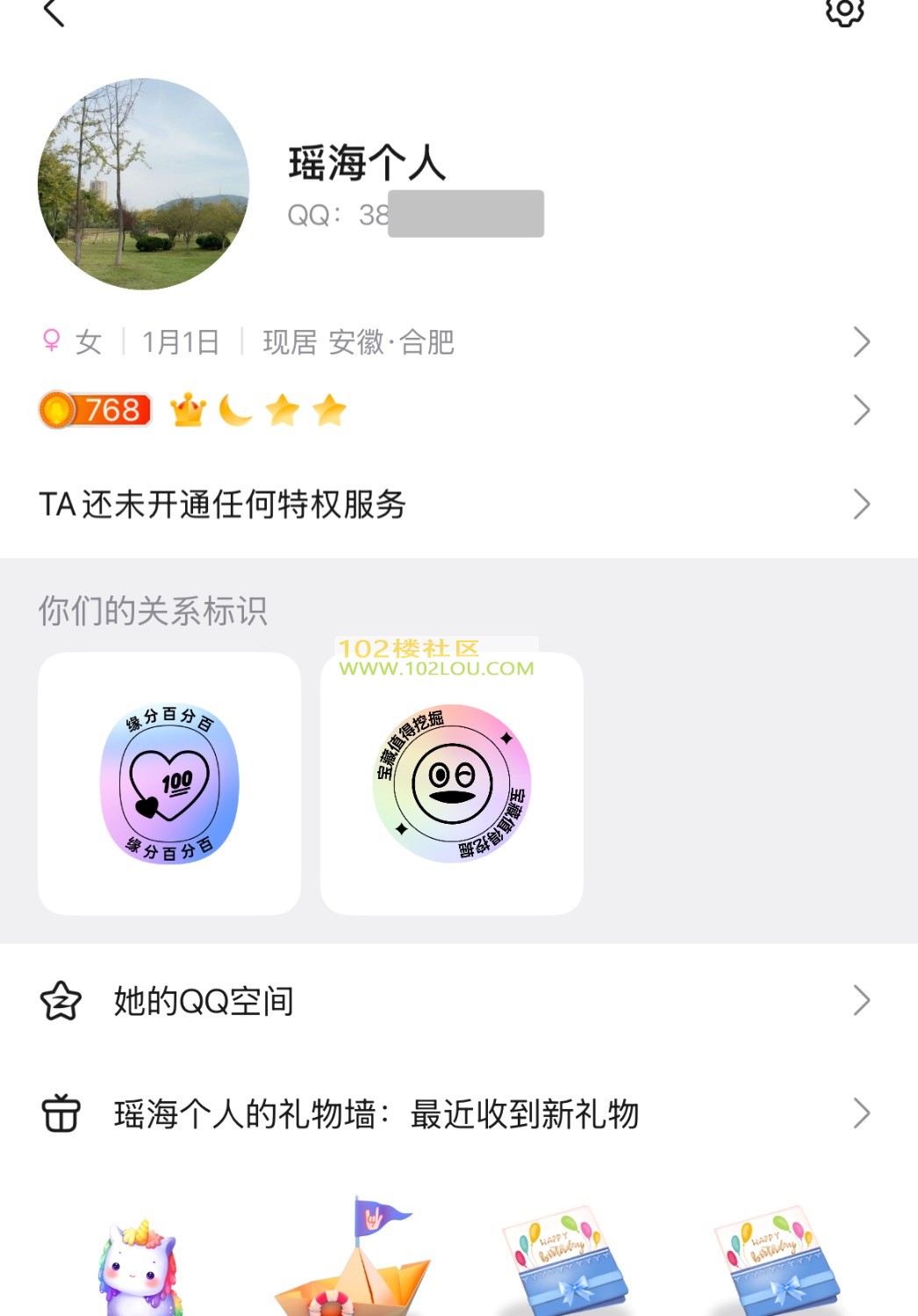Go back using the top-left arrow
Screen dimensions: 918x1316
point(54,13)
